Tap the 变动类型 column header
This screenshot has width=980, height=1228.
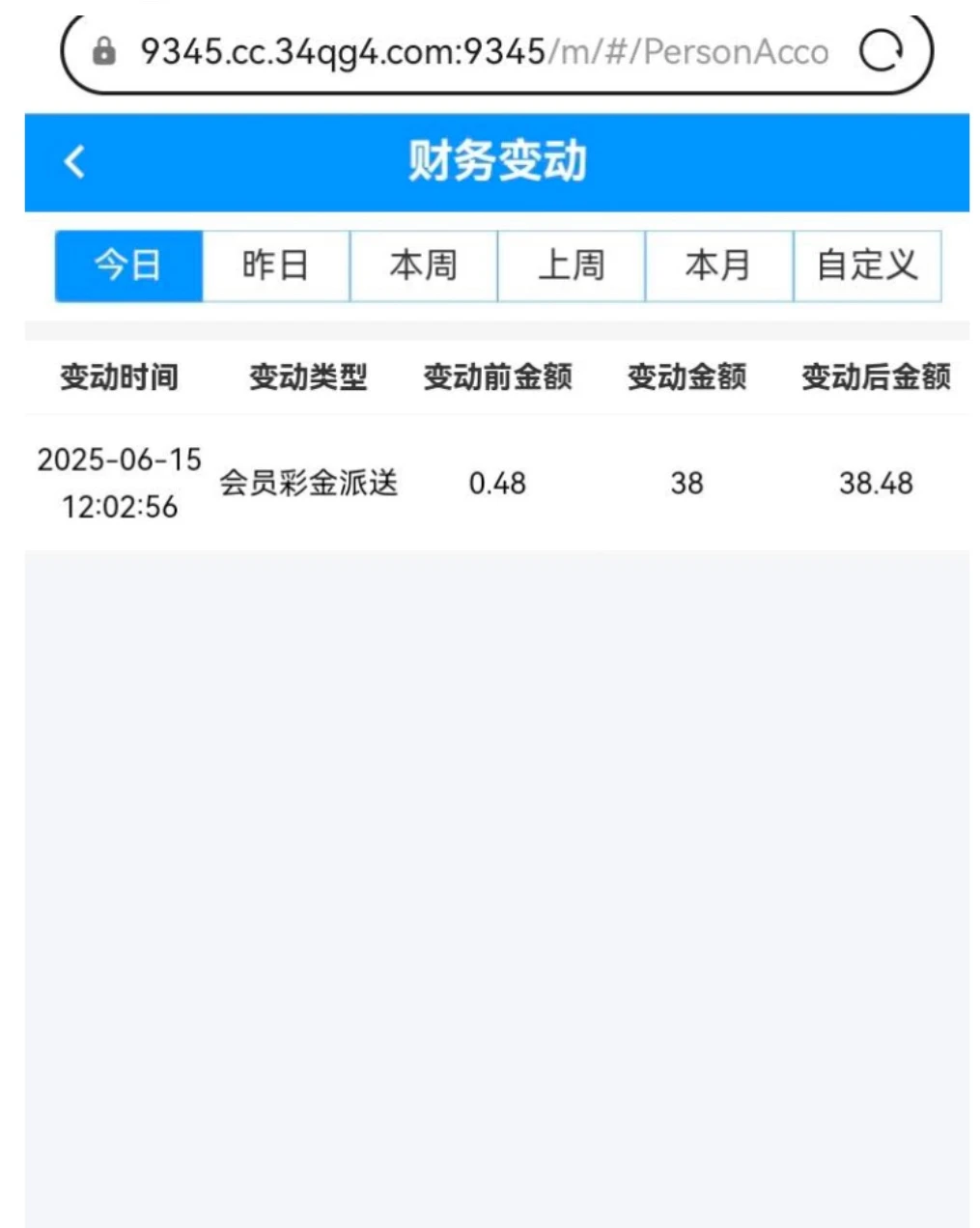(309, 378)
